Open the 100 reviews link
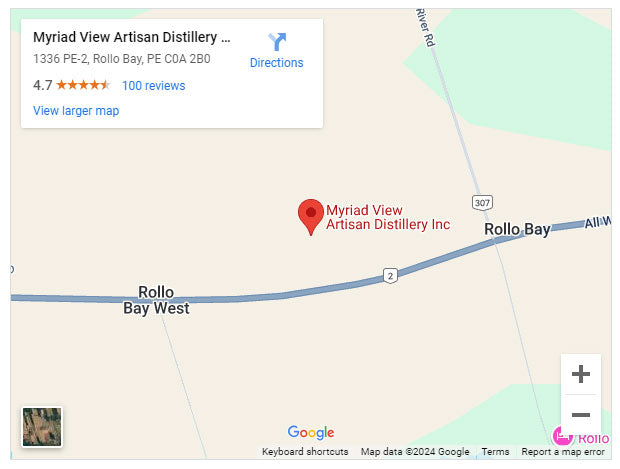620x469 pixels. pyautogui.click(x=153, y=86)
